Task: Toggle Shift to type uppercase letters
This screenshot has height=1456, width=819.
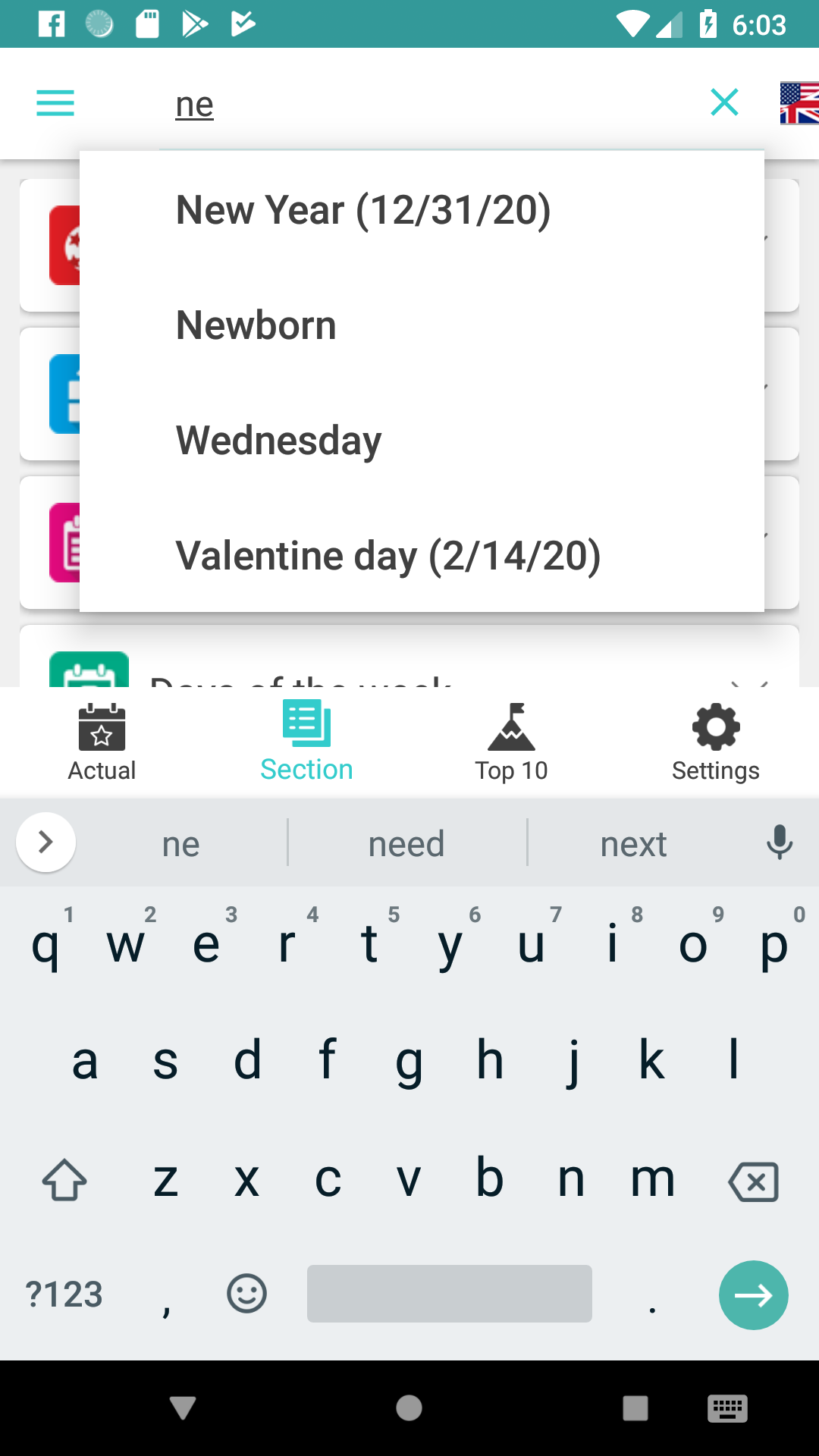Action: tap(64, 1179)
